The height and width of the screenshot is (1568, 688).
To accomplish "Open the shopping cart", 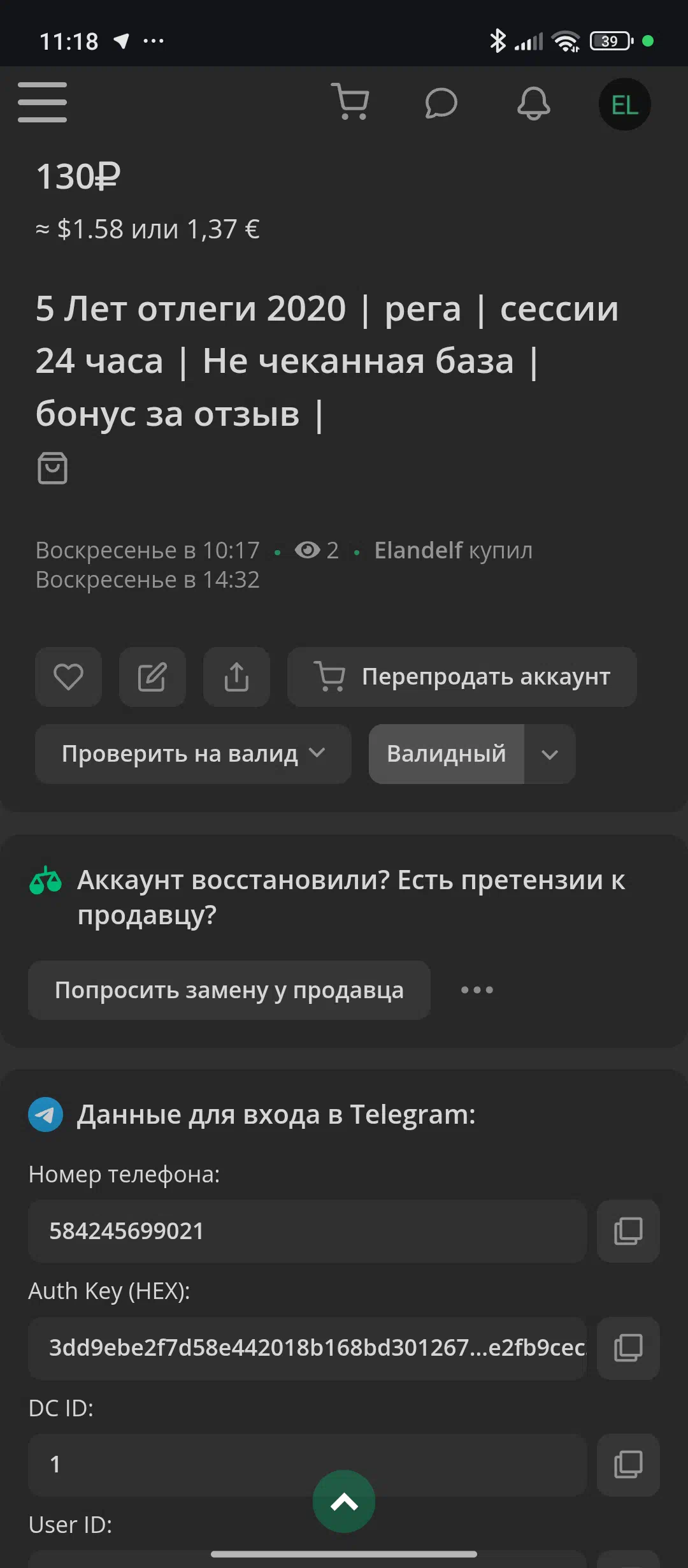I will pos(350,102).
